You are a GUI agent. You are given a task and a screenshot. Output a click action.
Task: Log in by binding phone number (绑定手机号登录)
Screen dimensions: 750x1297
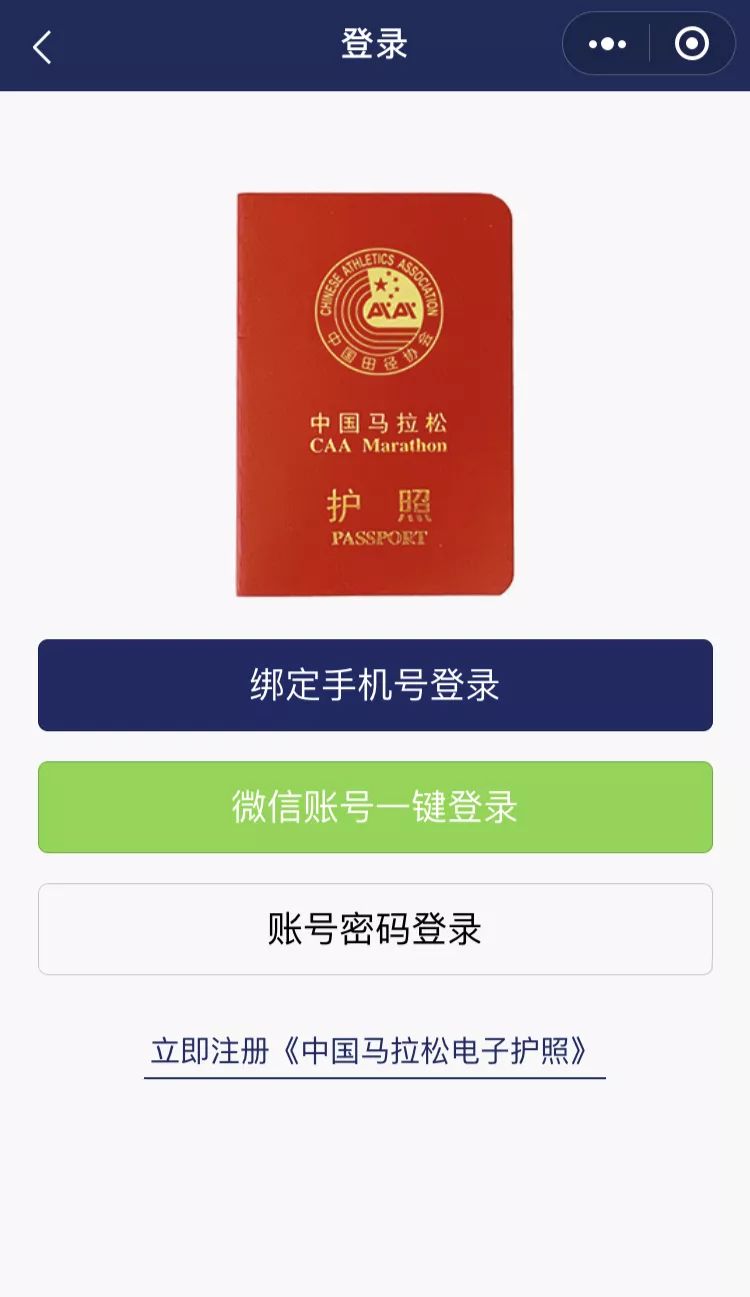point(375,685)
